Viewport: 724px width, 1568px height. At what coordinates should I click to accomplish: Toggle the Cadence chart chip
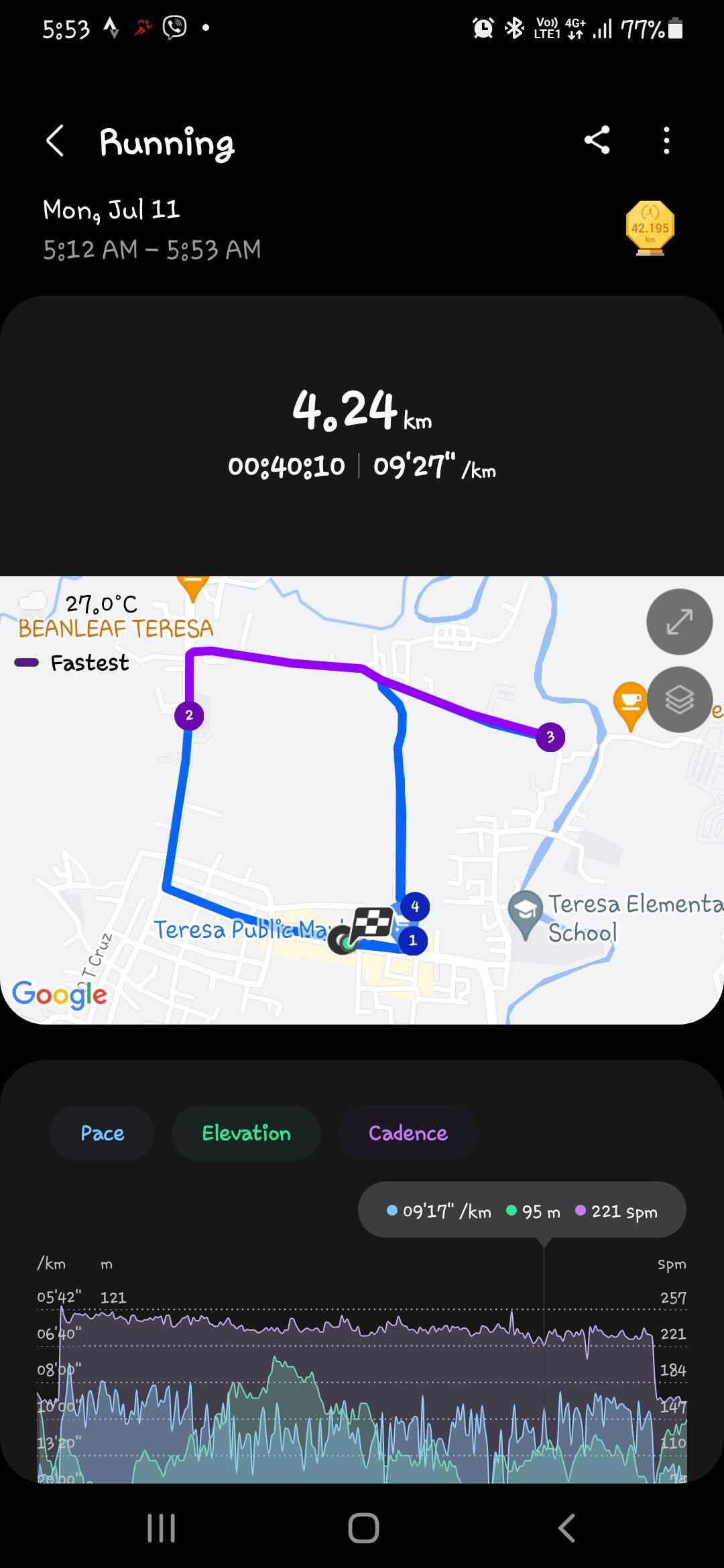[408, 1133]
